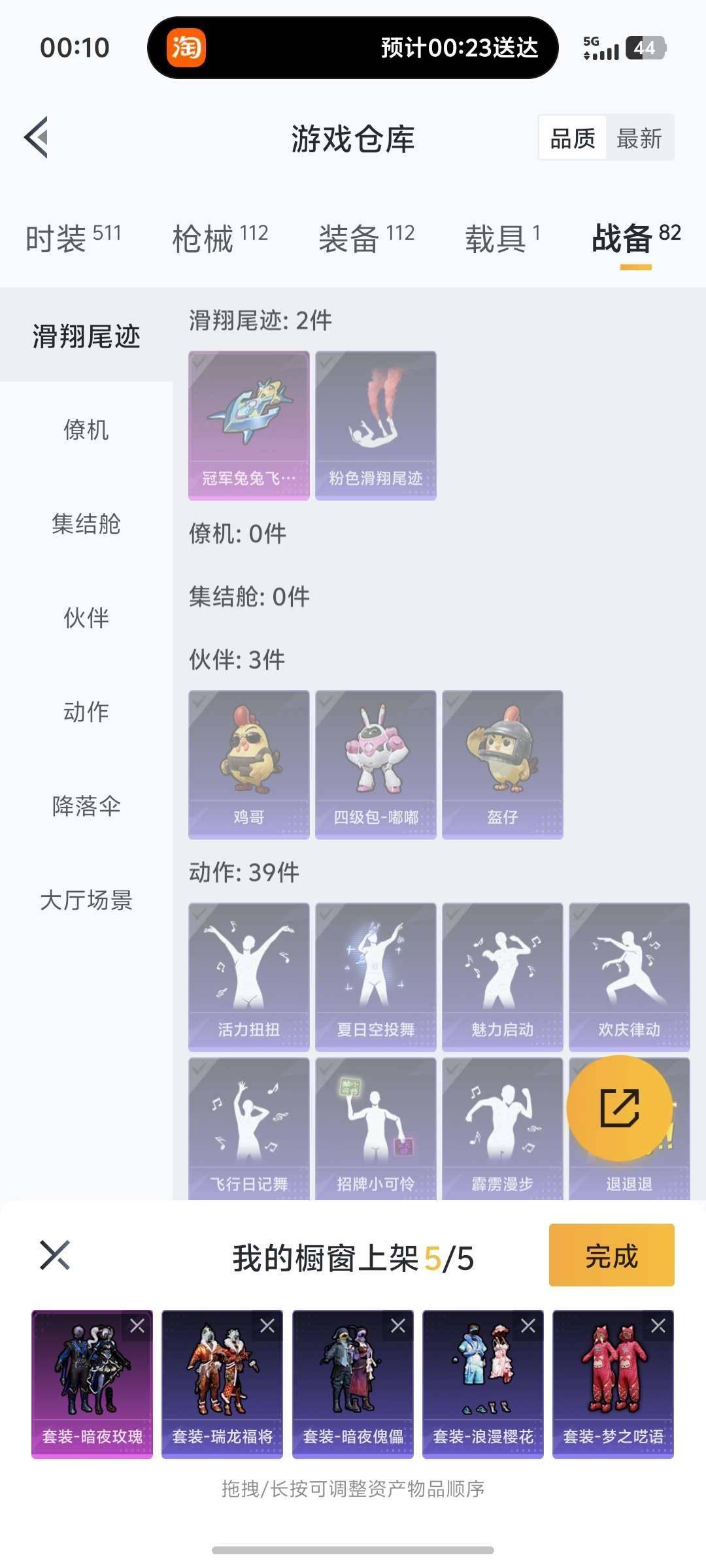The width and height of the screenshot is (706, 1568).
Task: Open the 大厅场景 category in sidebar
Action: coord(86,901)
